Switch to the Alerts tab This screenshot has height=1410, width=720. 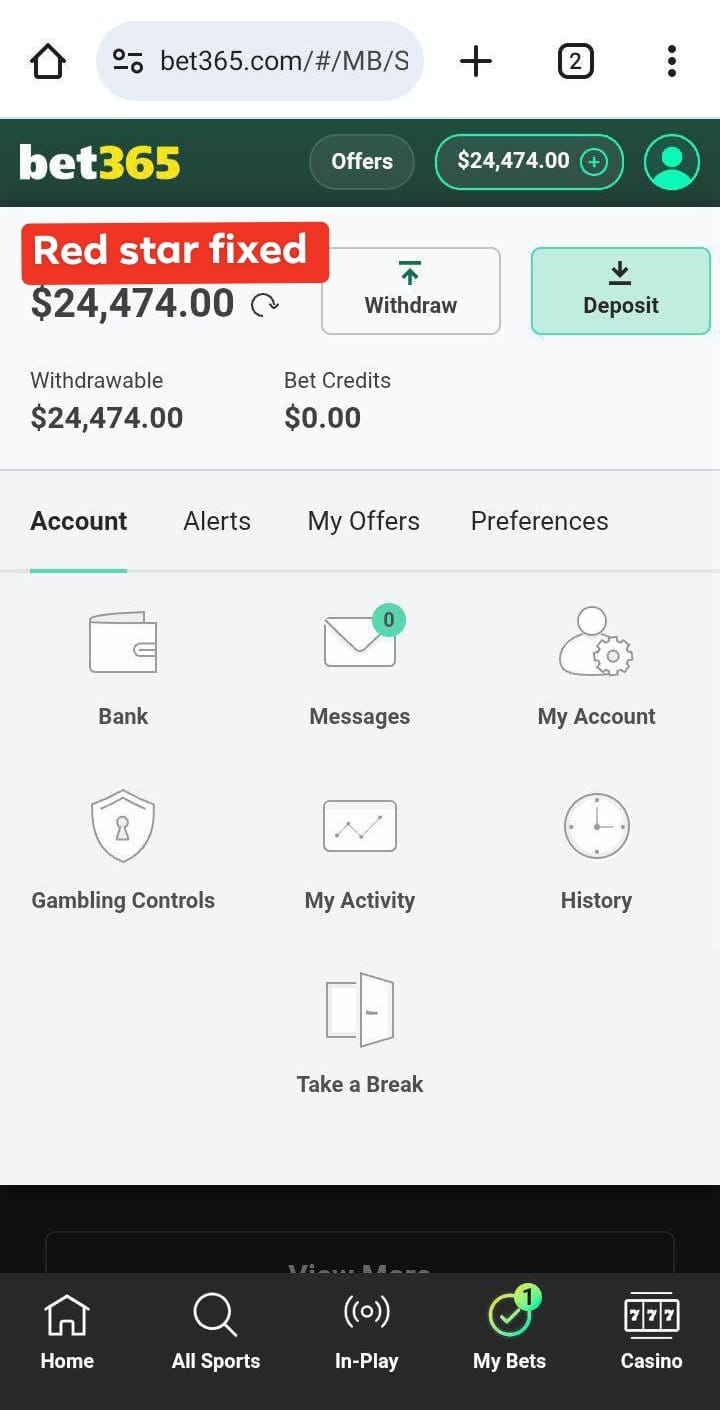pyautogui.click(x=217, y=521)
